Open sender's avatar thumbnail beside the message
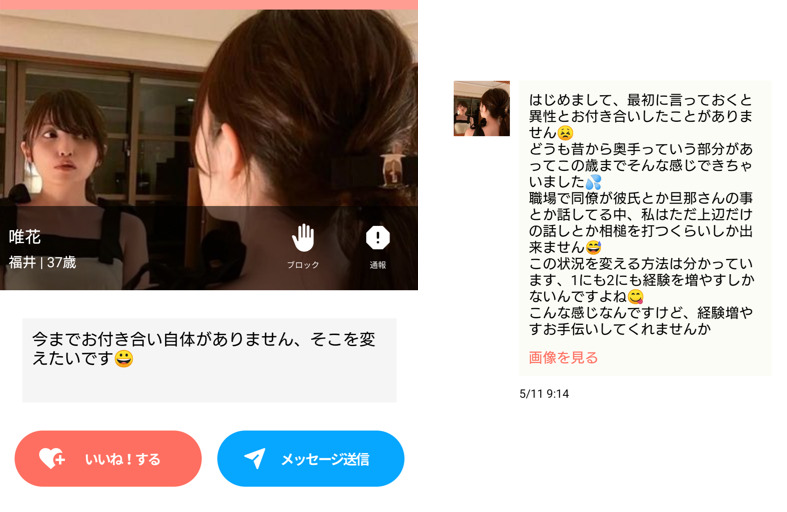The image size is (787, 512). [481, 108]
